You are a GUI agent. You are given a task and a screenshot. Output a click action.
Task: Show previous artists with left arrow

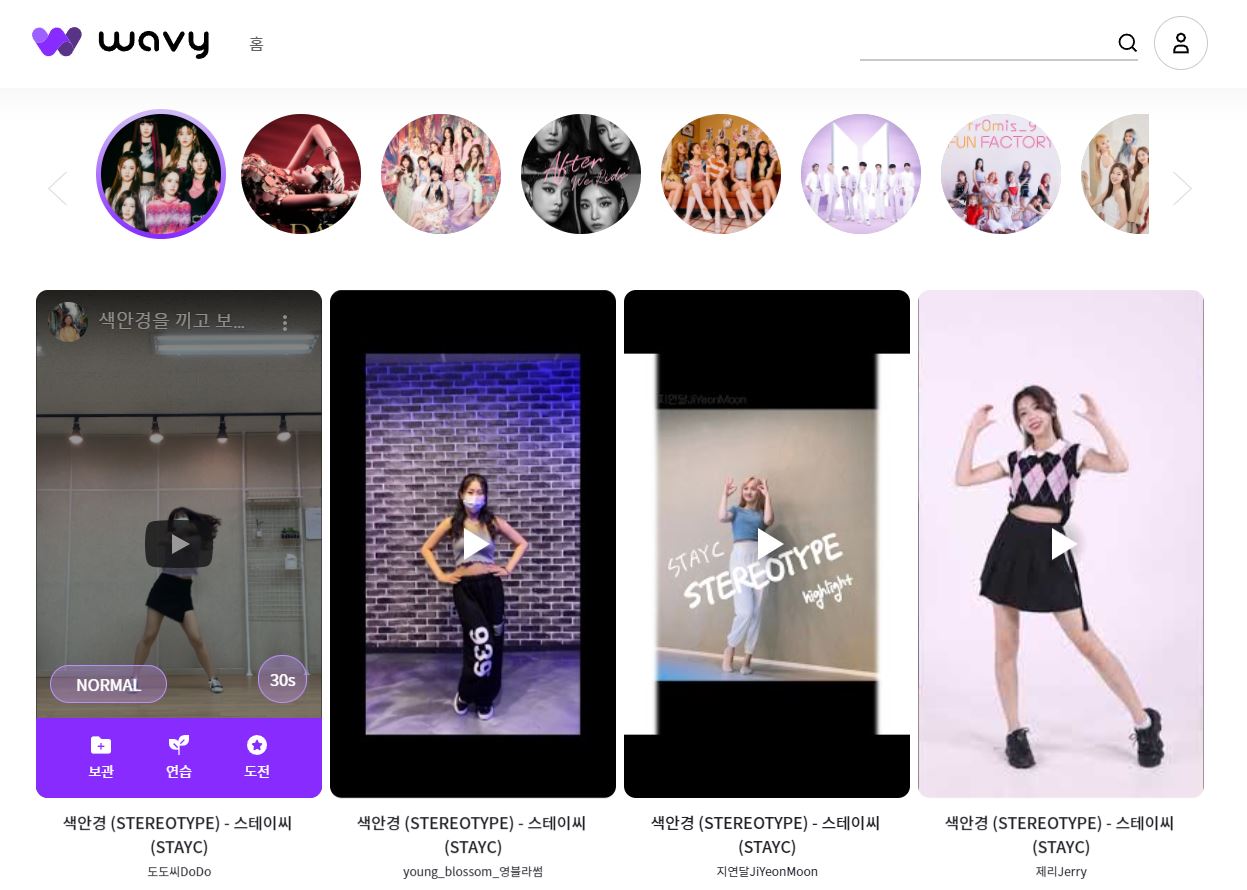(x=58, y=188)
